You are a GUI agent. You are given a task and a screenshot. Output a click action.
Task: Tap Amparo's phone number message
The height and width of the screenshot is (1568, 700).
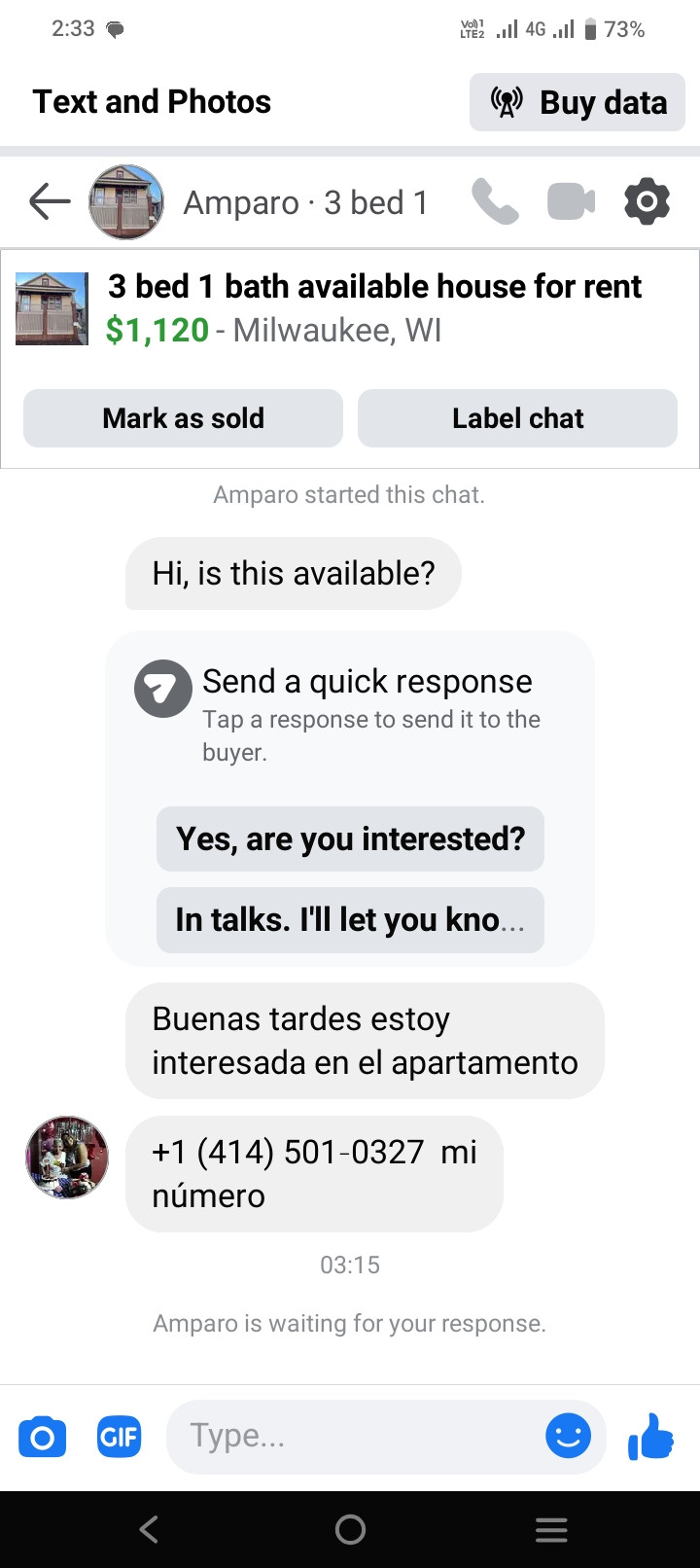pos(314,1173)
